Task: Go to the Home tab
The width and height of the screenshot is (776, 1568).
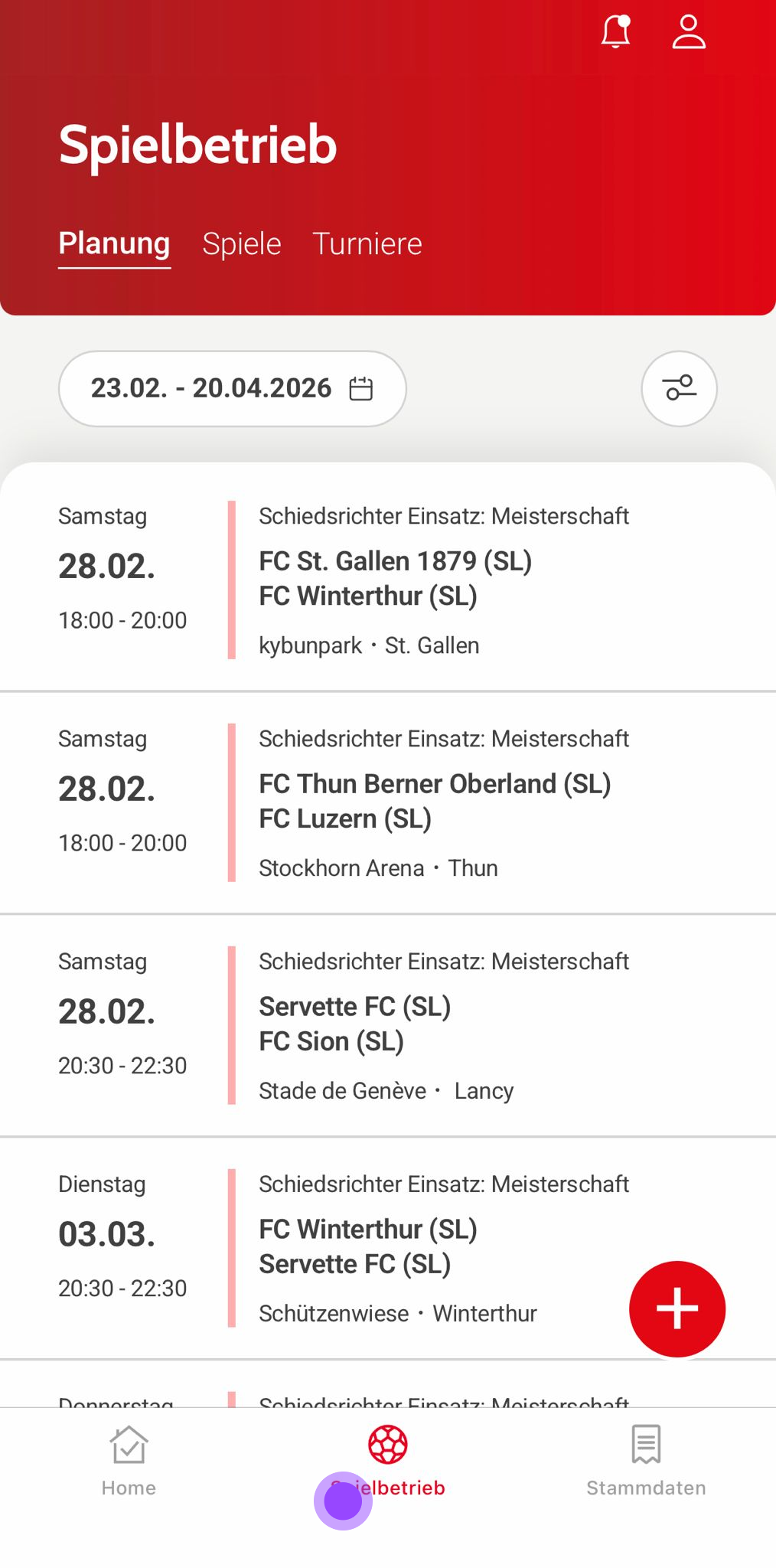Action: [x=129, y=1461]
